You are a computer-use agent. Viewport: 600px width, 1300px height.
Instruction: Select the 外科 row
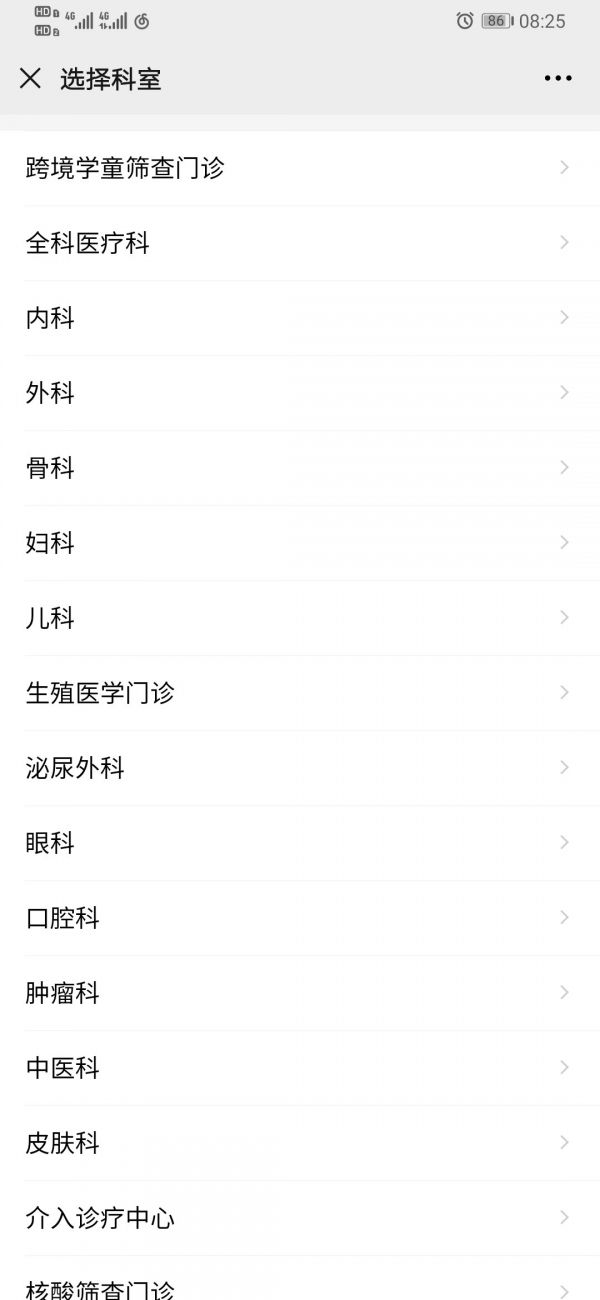300,393
